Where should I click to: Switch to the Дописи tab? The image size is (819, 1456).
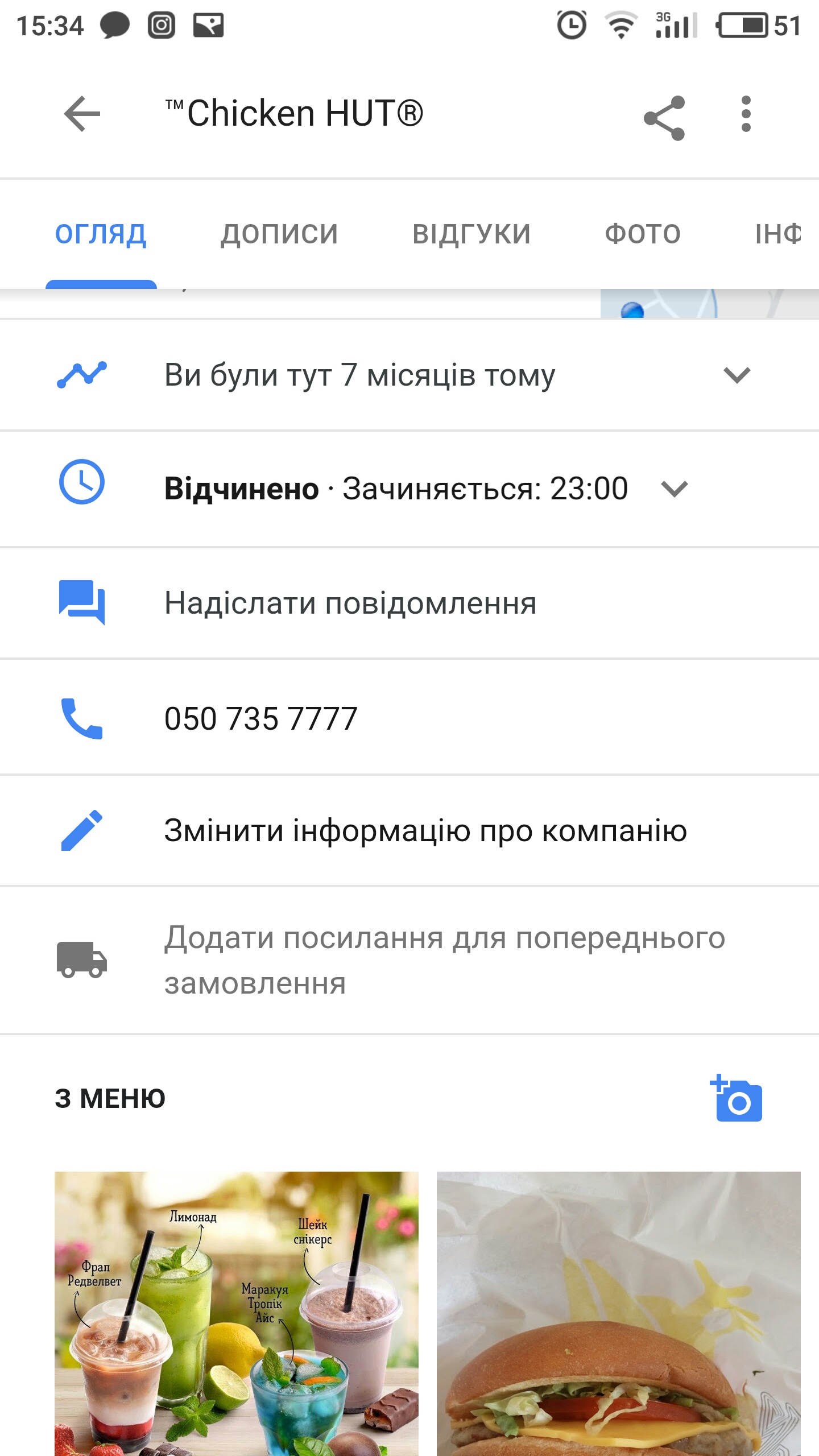pos(279,234)
